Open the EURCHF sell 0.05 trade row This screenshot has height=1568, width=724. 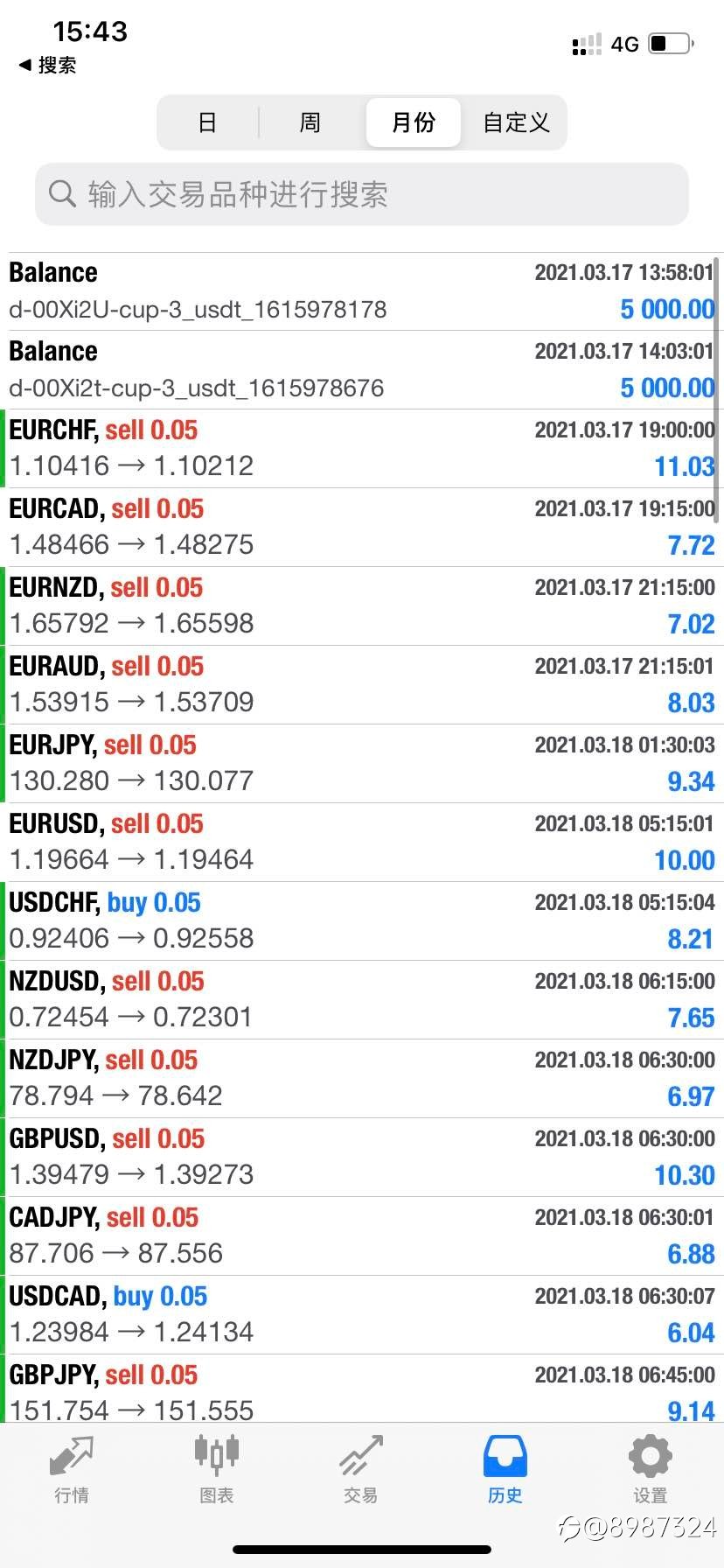(x=362, y=448)
